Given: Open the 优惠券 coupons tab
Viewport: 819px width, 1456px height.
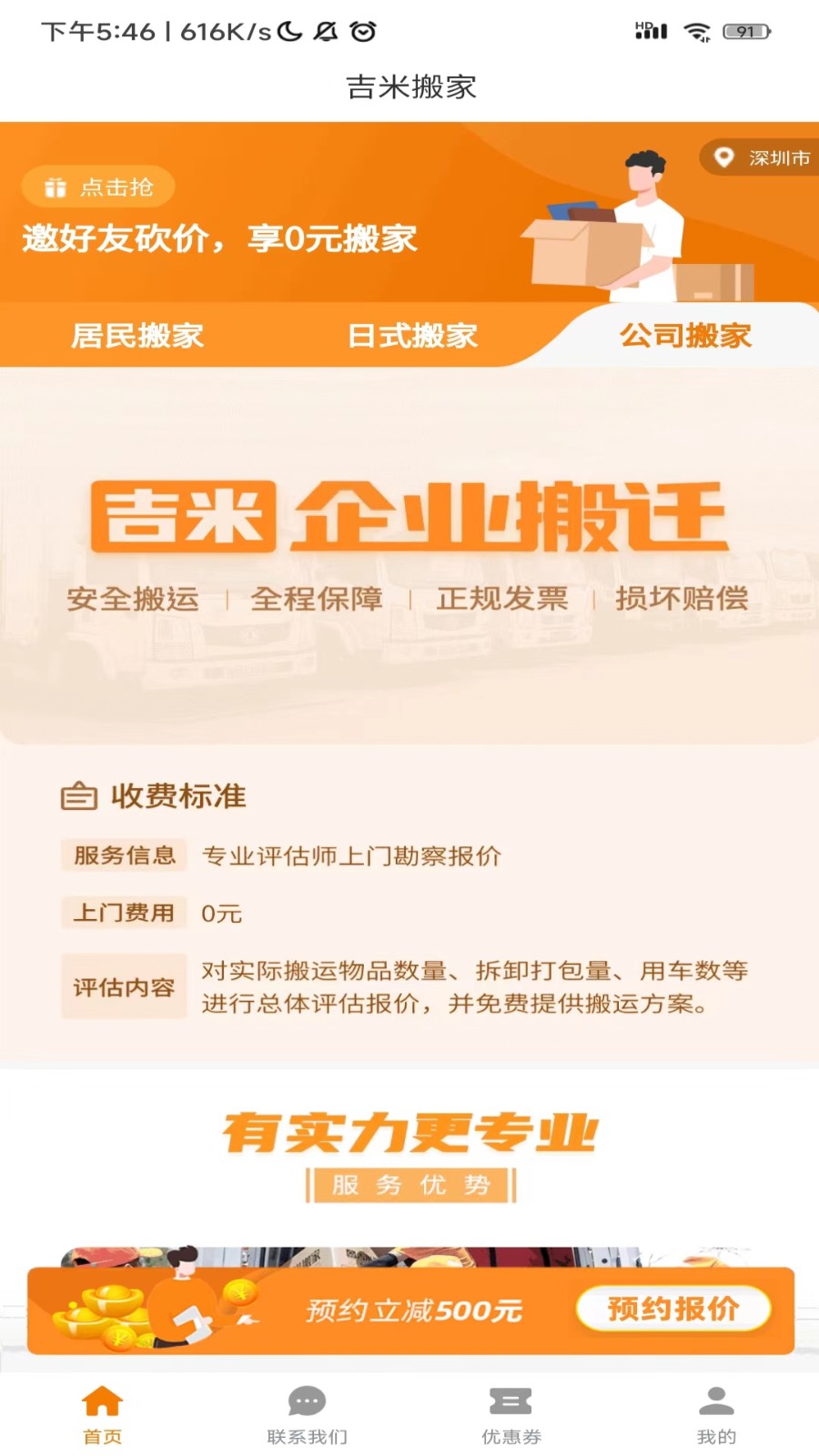Looking at the screenshot, I should click(511, 1414).
